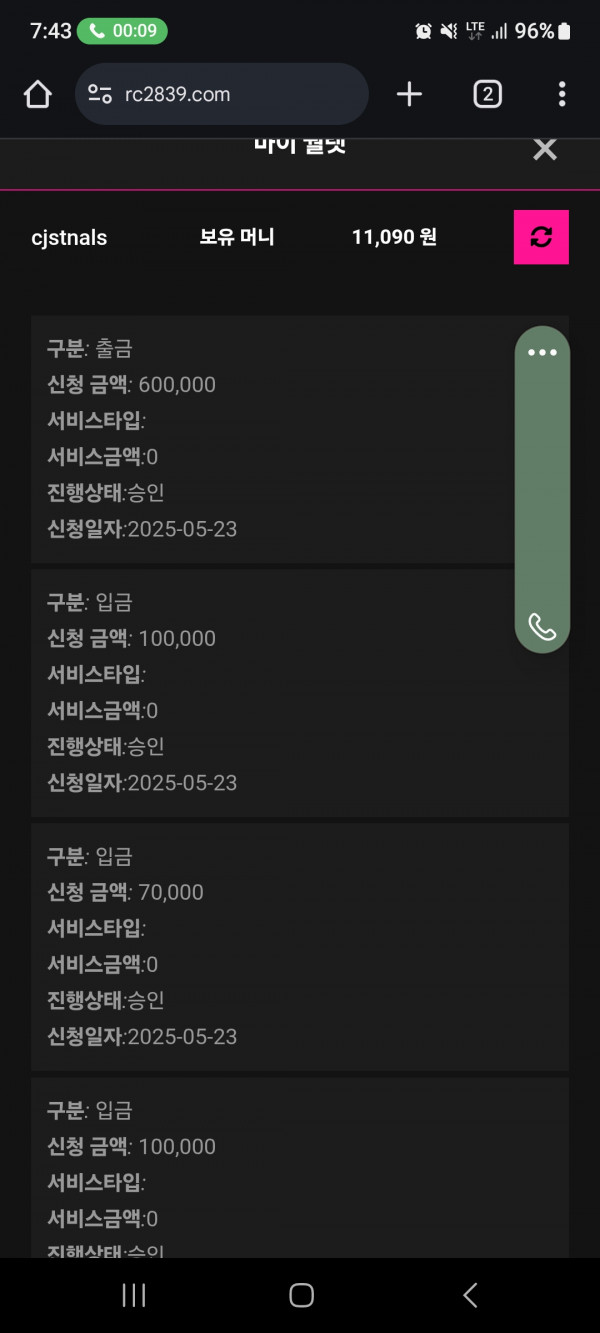This screenshot has height=1333, width=600.
Task: Open recent apps from navigation bar
Action: click(x=133, y=1295)
